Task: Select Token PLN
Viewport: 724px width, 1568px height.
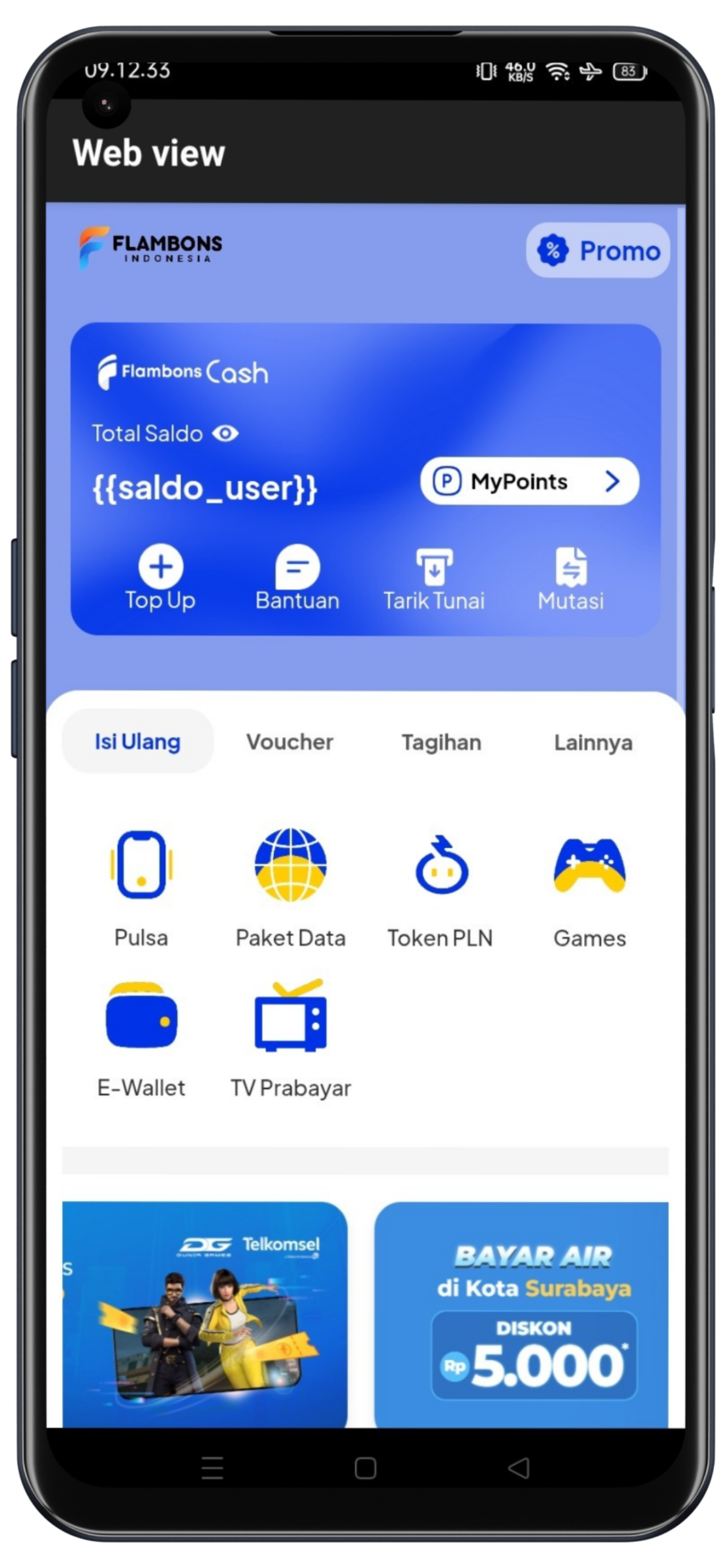Action: 440,886
